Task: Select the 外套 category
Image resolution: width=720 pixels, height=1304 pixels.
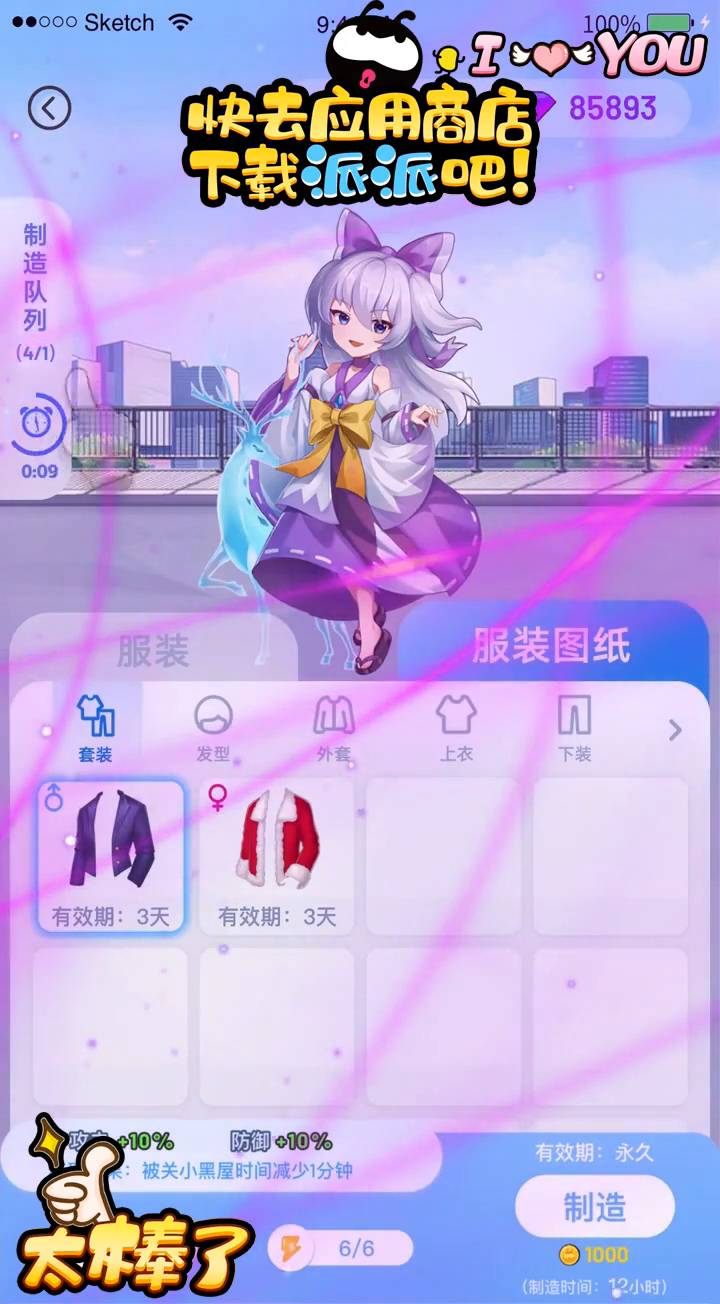Action: [x=334, y=729]
